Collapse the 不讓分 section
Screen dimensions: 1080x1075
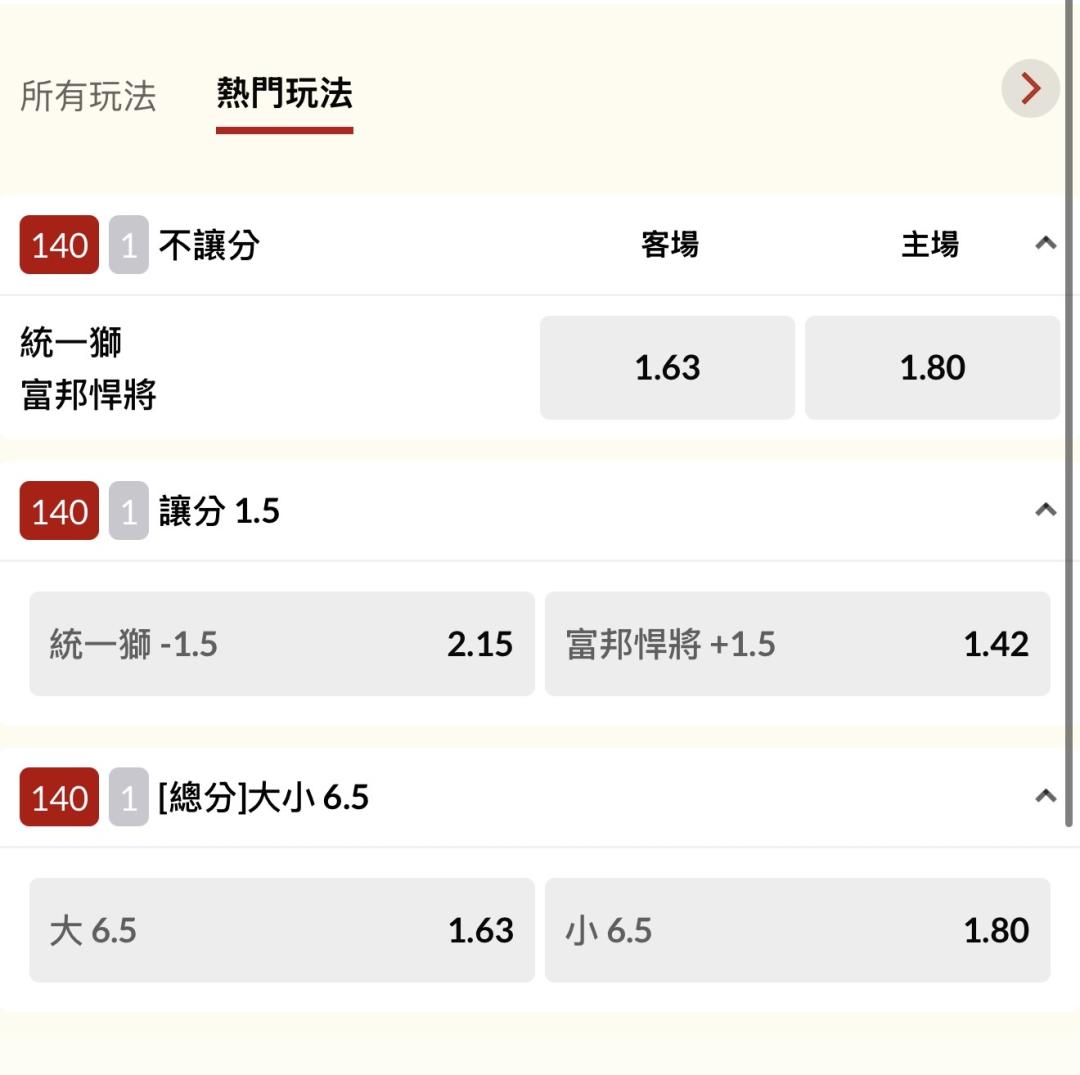point(1046,243)
